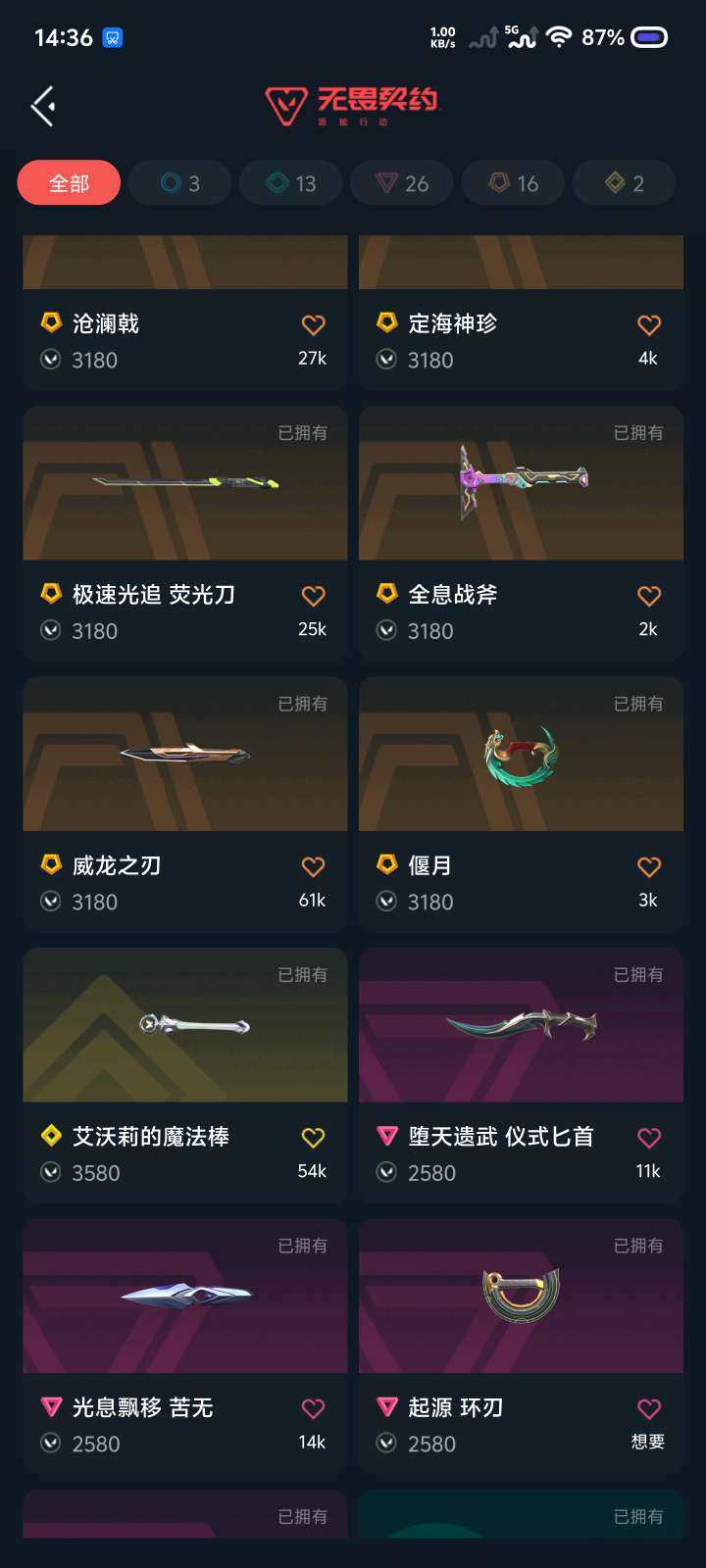706x1568 pixels.
Task: Favorite the 沧澜戟 skin
Action: (x=313, y=323)
